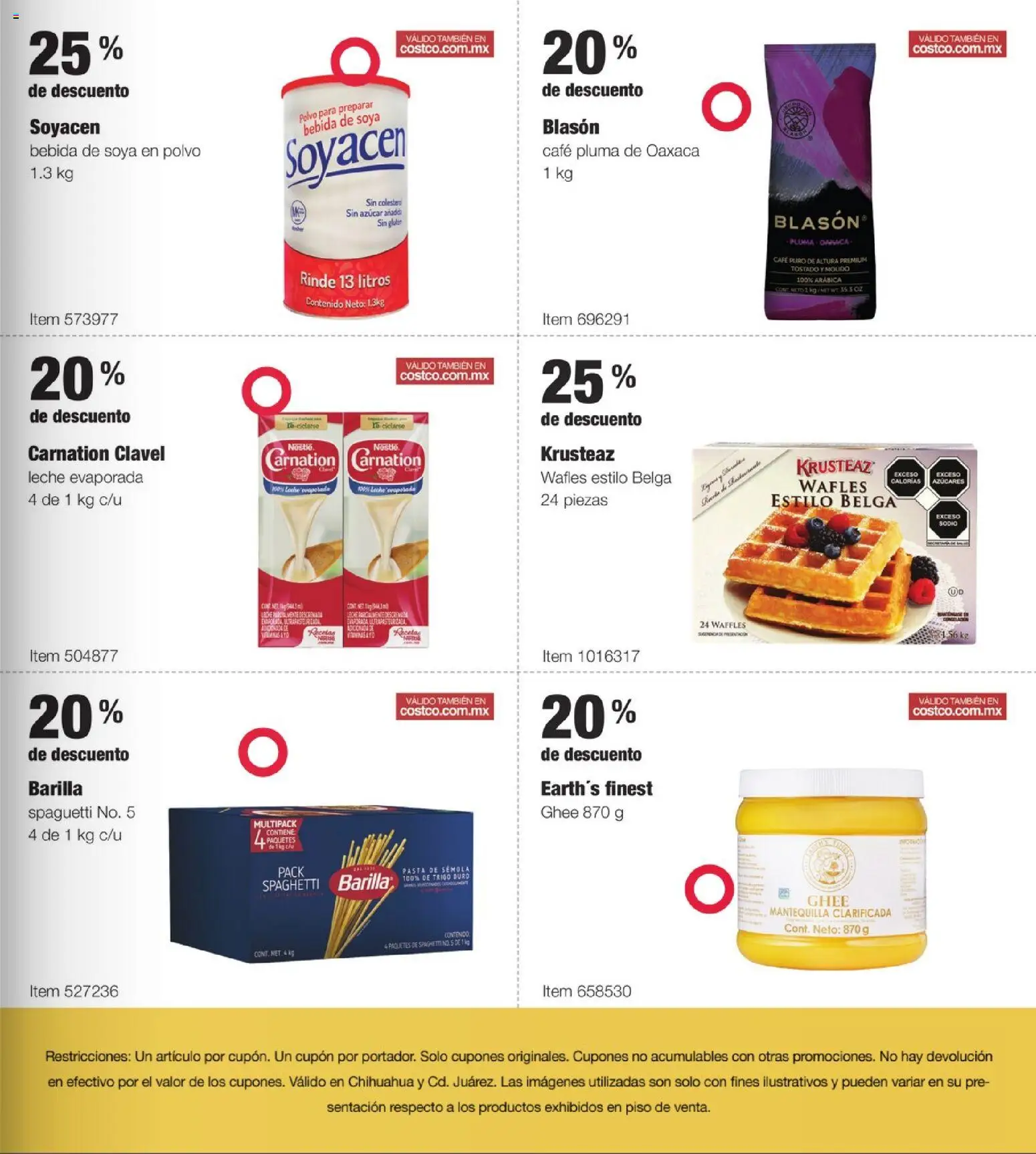
Task: Tap the red hotspot above Barilla pack
Action: pos(263,752)
